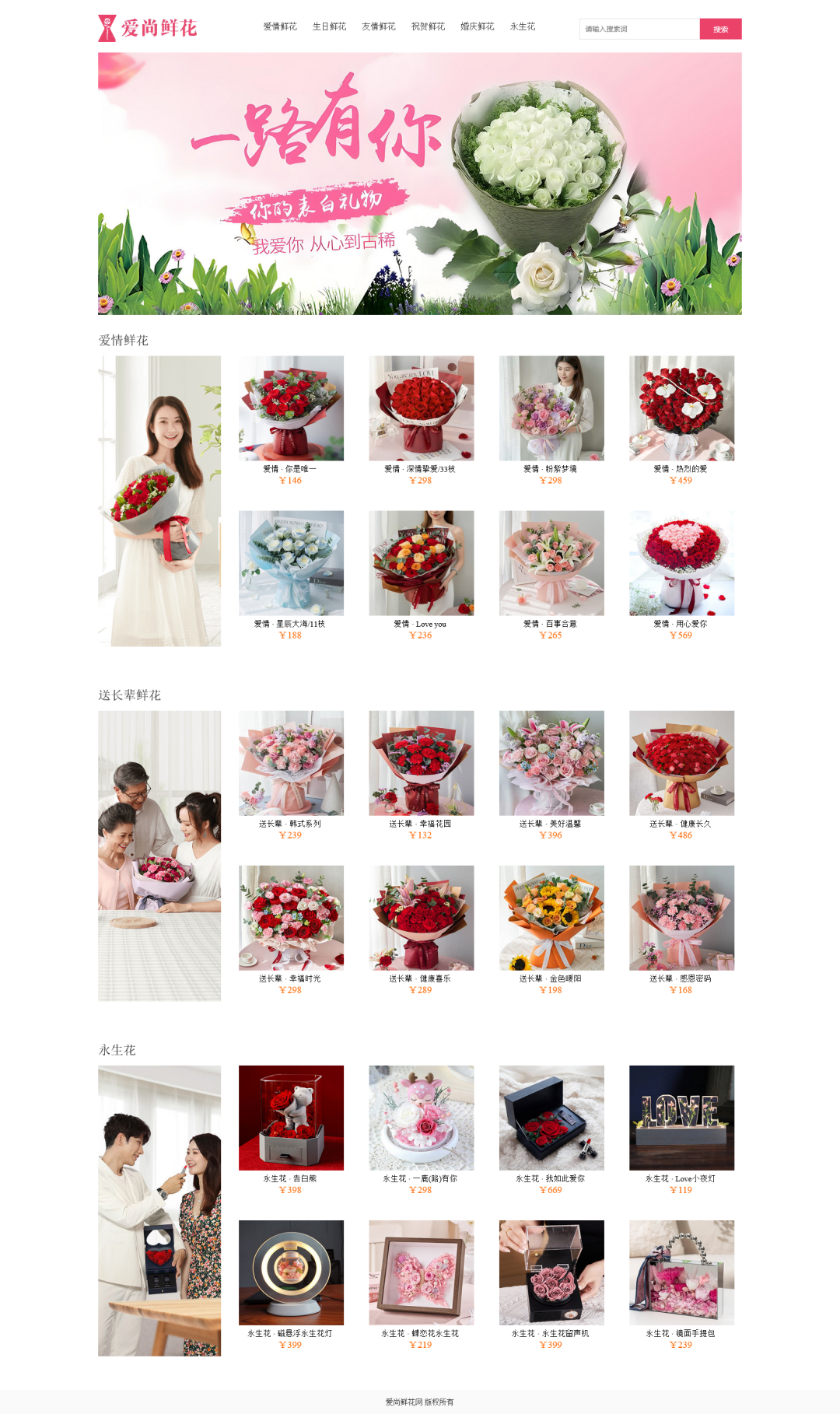Open the 爱情 · 用心爱你 product
This screenshot has width=840, height=1414.
pos(681,563)
